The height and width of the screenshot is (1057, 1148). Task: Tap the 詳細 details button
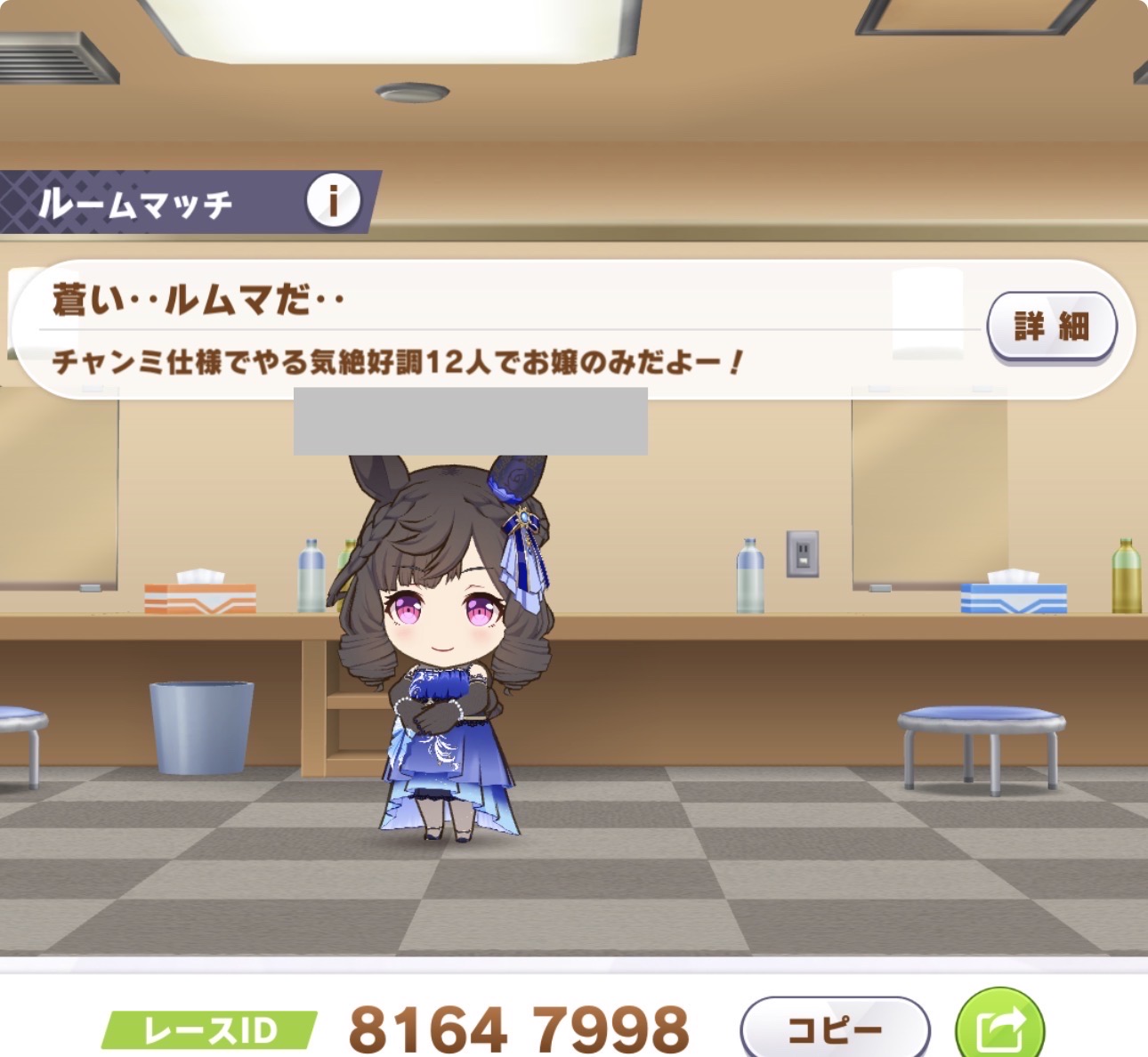pos(1051,327)
